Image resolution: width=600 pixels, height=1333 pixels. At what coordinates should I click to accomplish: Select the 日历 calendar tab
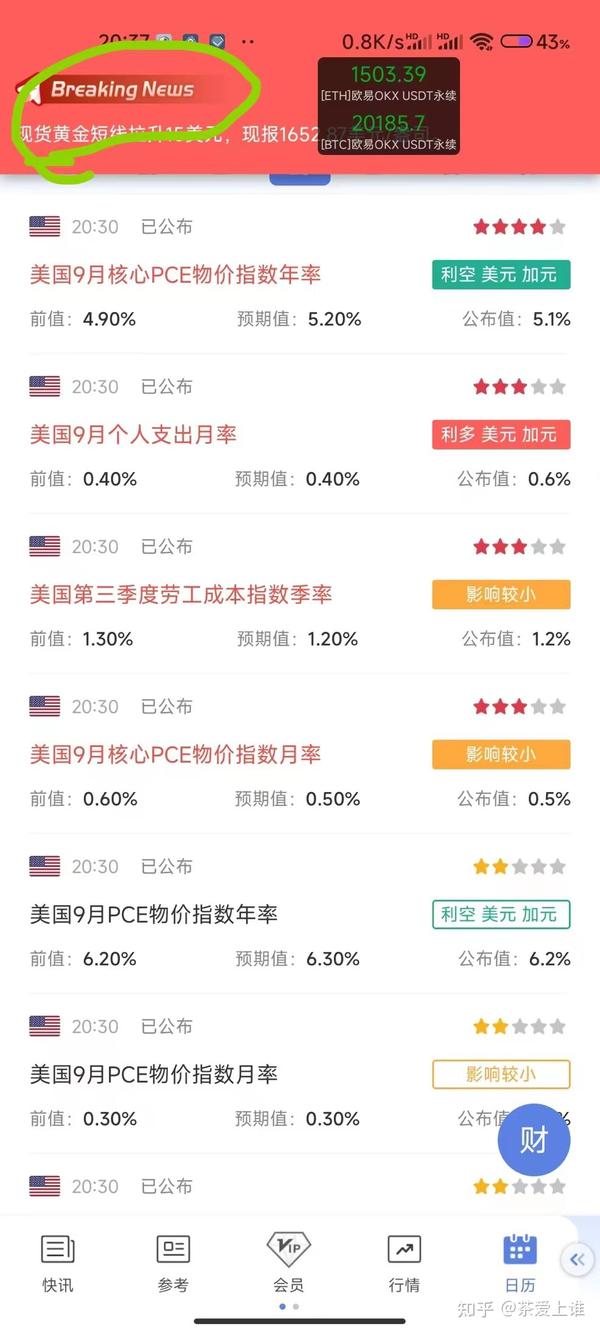520,1263
